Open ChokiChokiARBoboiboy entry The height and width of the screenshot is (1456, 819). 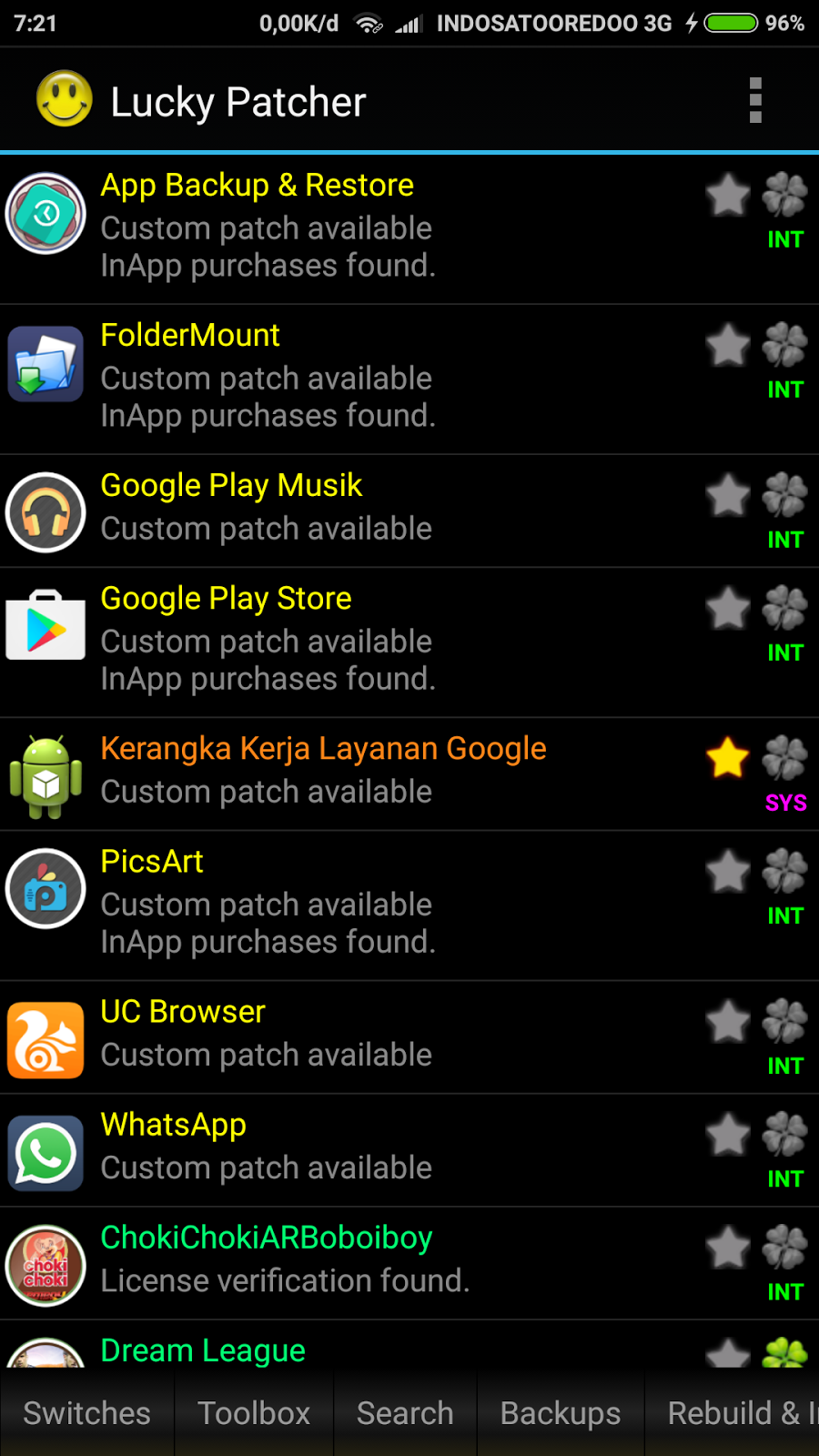(364, 1261)
